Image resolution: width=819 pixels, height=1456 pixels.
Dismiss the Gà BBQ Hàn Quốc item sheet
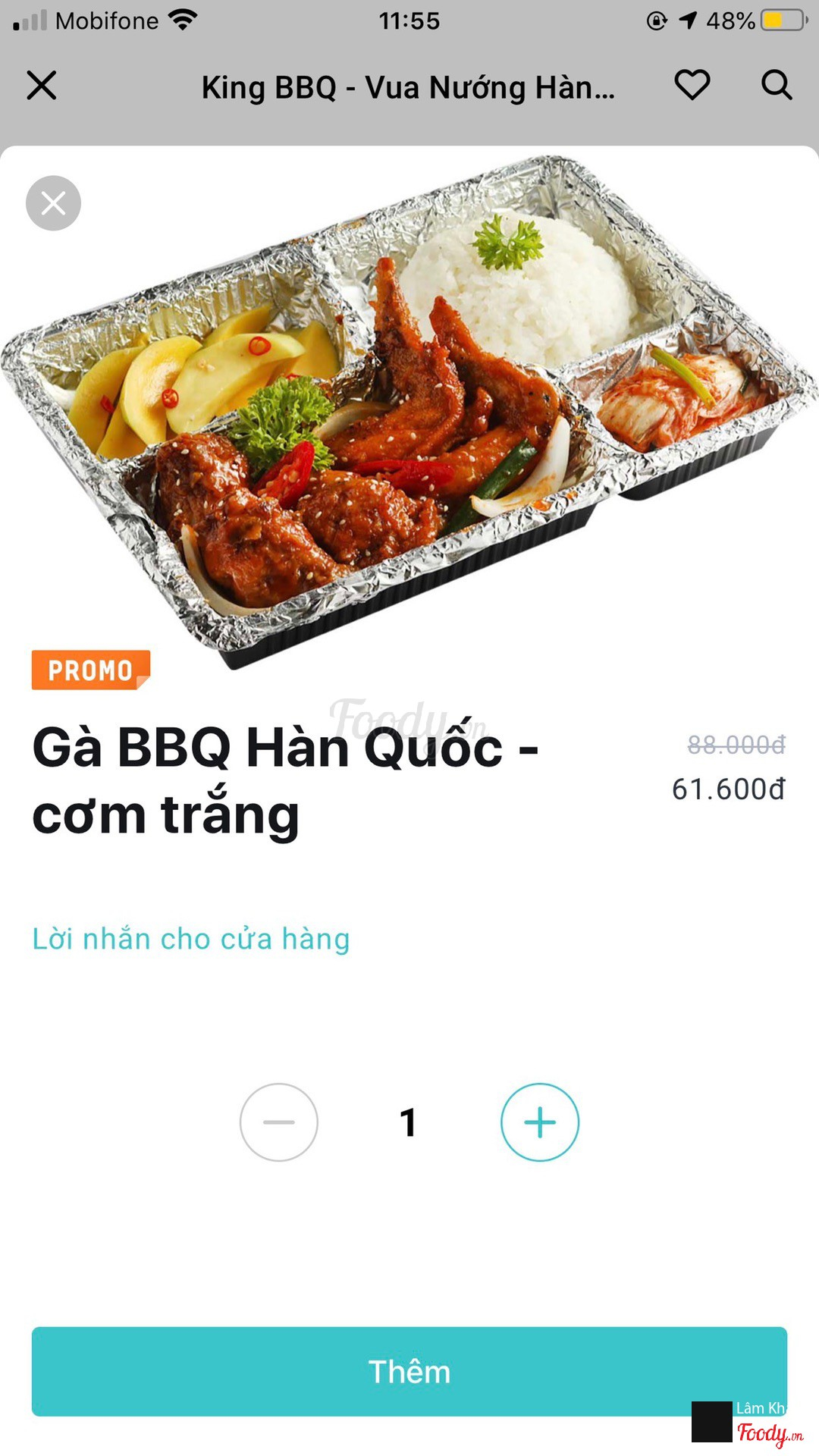coord(53,203)
